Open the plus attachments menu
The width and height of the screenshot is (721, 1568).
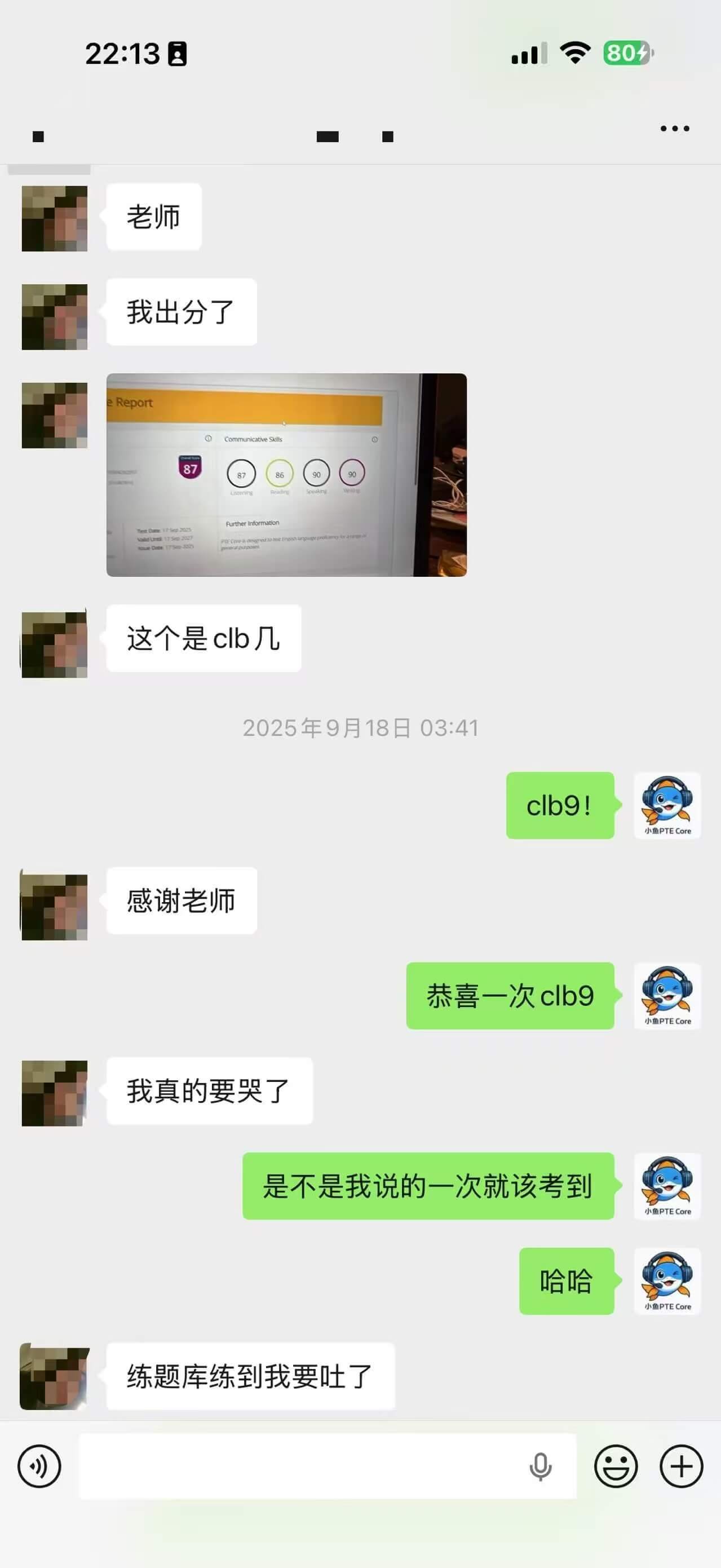pos(681,1467)
